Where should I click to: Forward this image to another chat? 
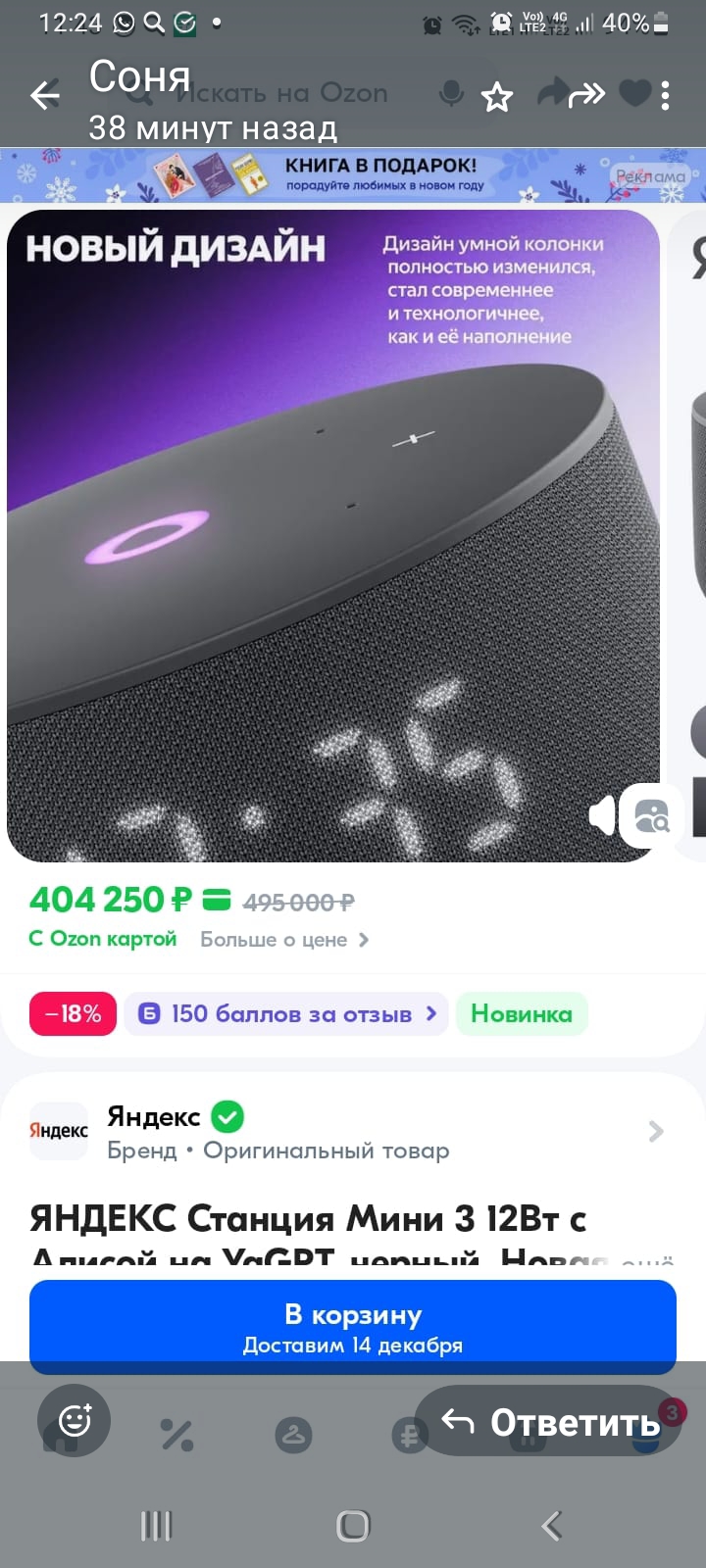click(586, 95)
